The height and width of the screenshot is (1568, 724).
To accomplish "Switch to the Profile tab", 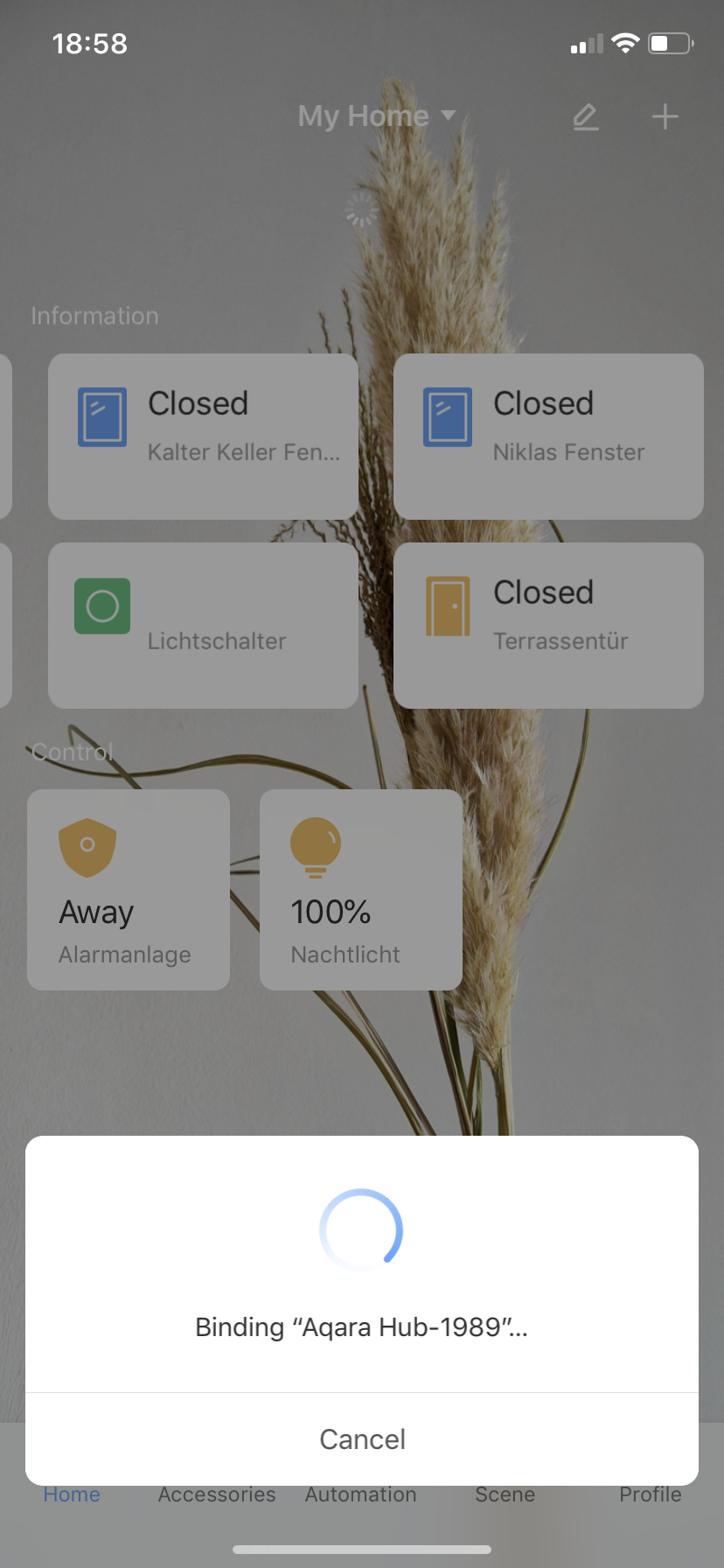I will click(x=650, y=1494).
